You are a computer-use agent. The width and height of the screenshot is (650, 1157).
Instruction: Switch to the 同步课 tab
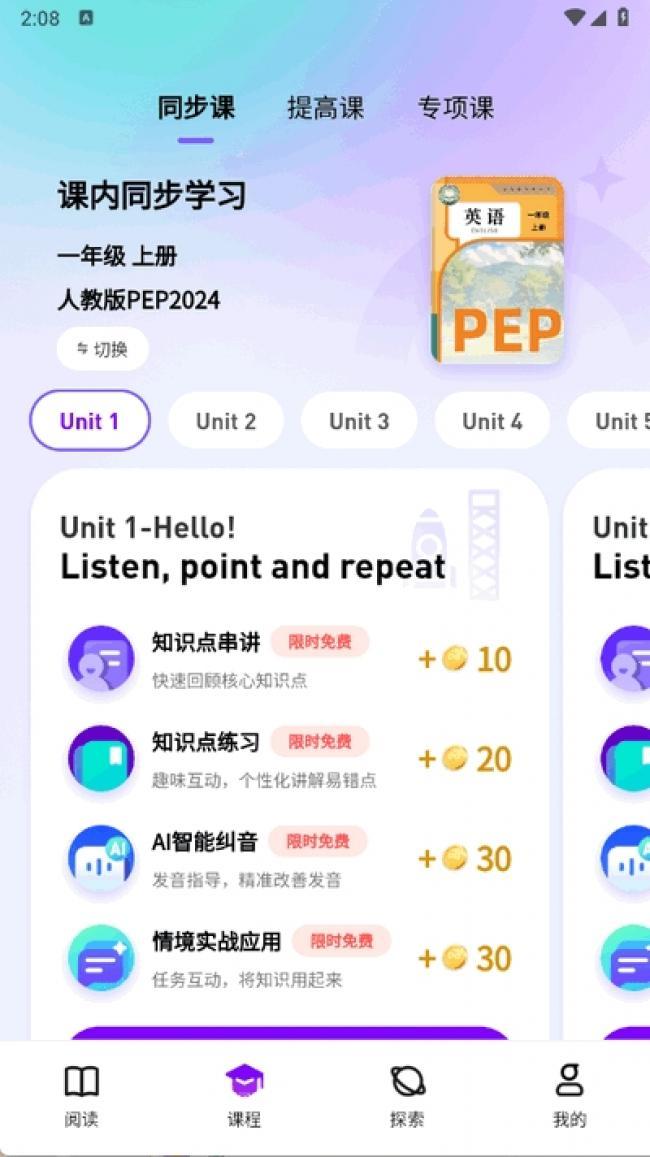tap(196, 108)
